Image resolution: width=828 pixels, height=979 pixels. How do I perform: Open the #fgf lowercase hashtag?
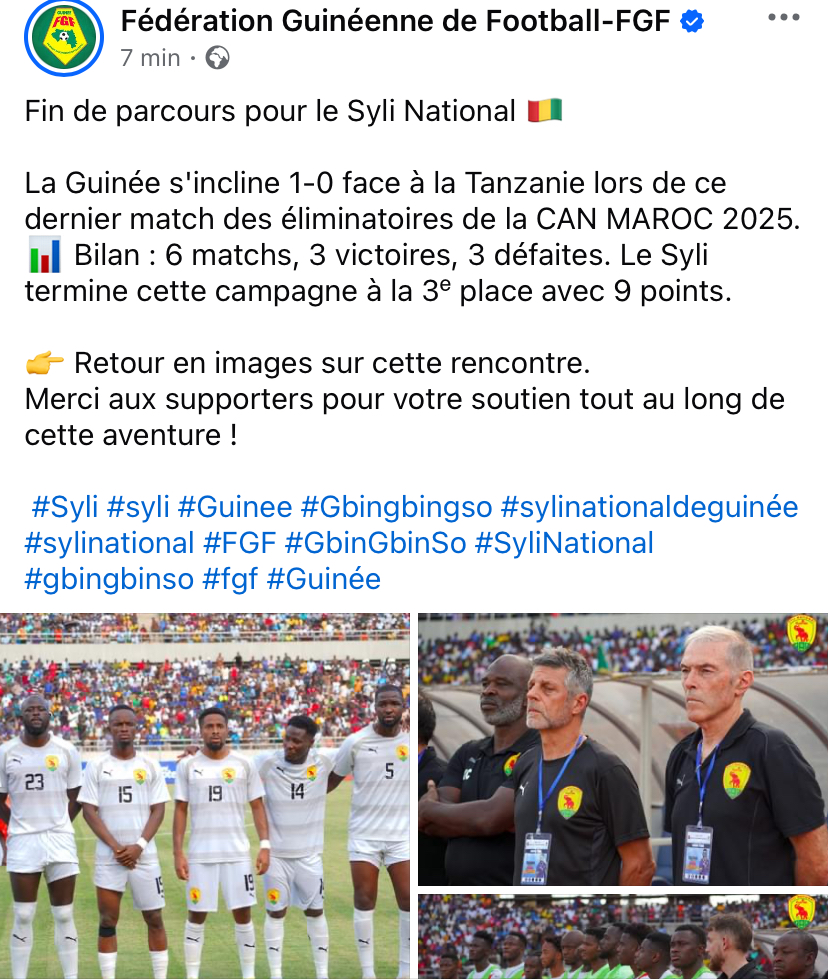point(230,579)
